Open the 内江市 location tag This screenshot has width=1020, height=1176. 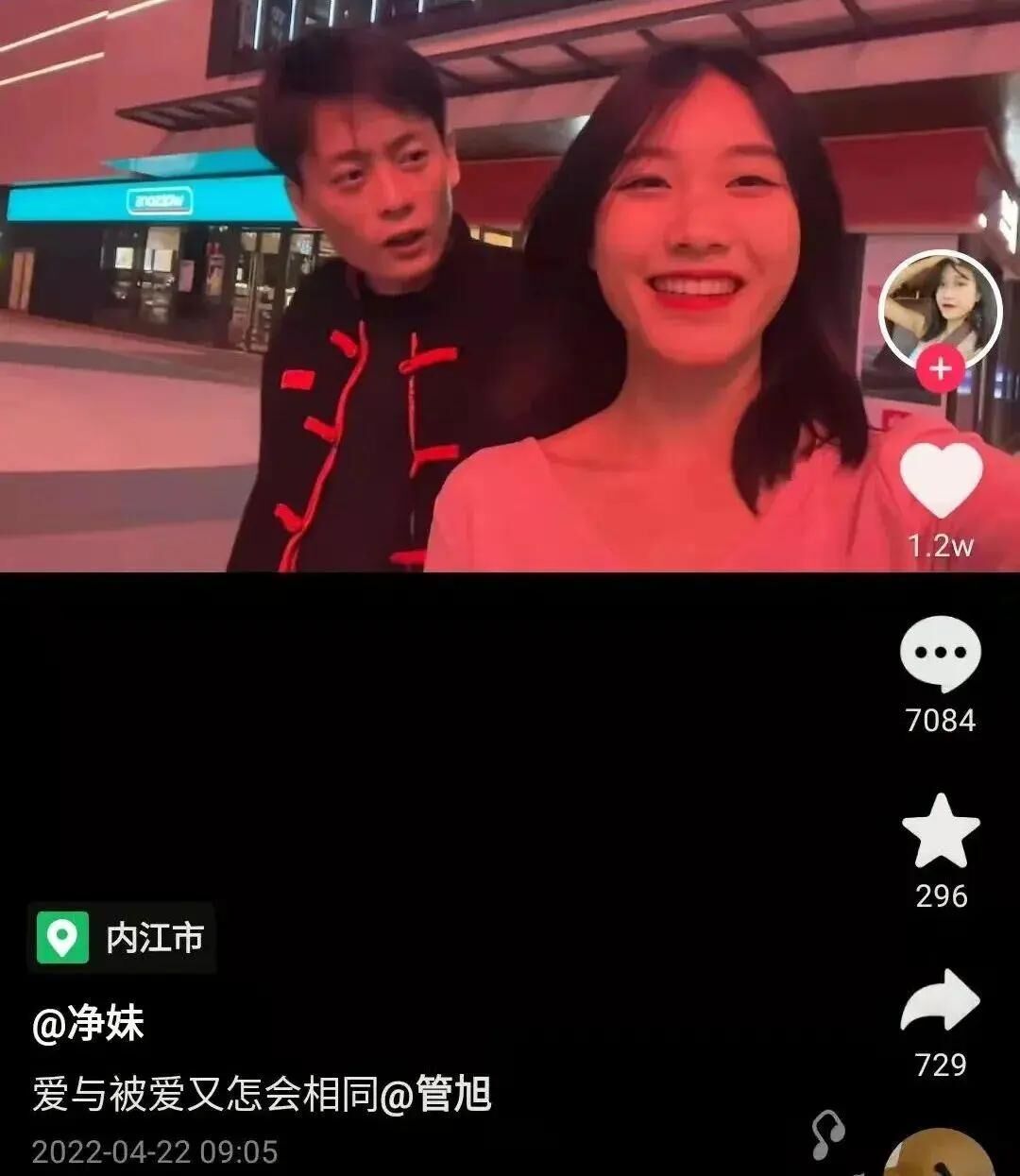pos(122,938)
